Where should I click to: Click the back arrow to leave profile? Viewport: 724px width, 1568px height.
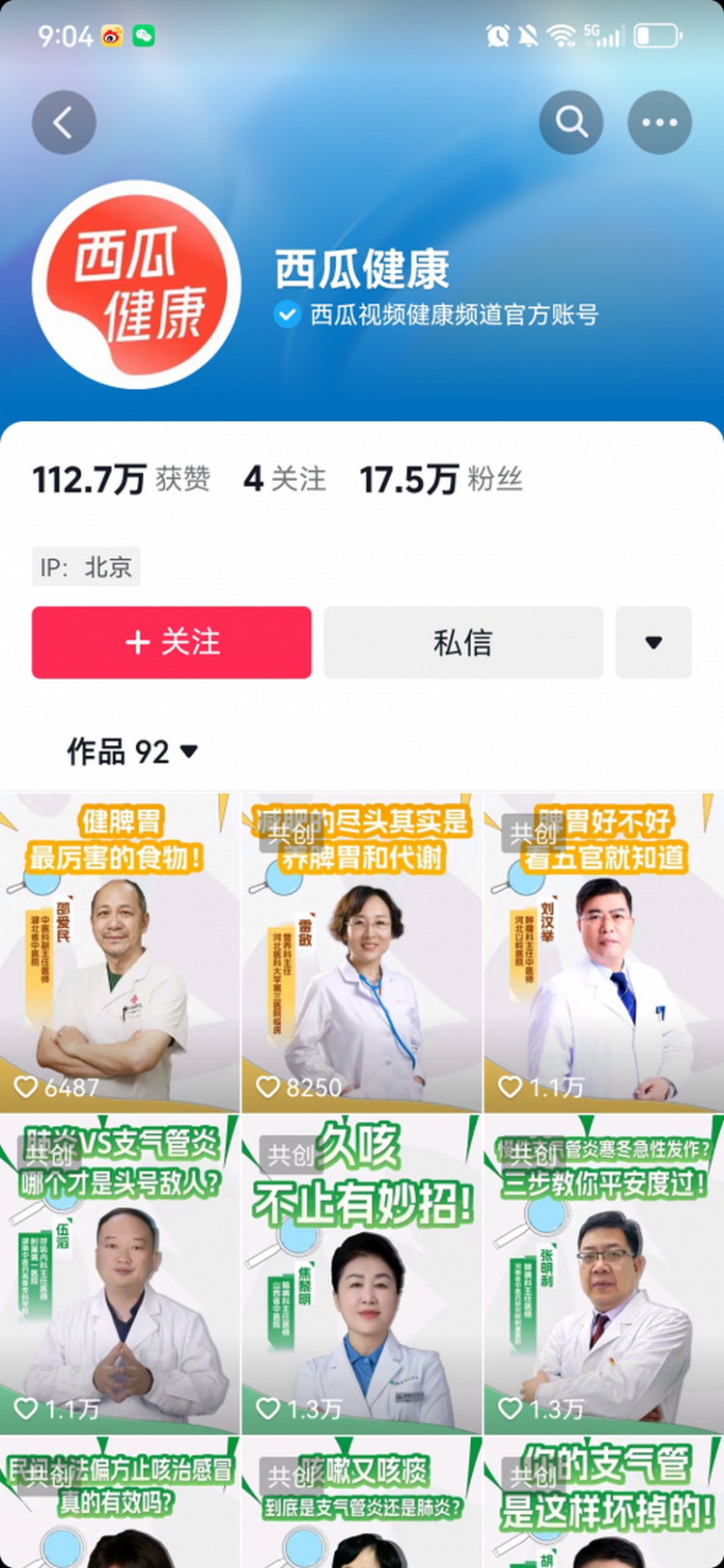64,122
